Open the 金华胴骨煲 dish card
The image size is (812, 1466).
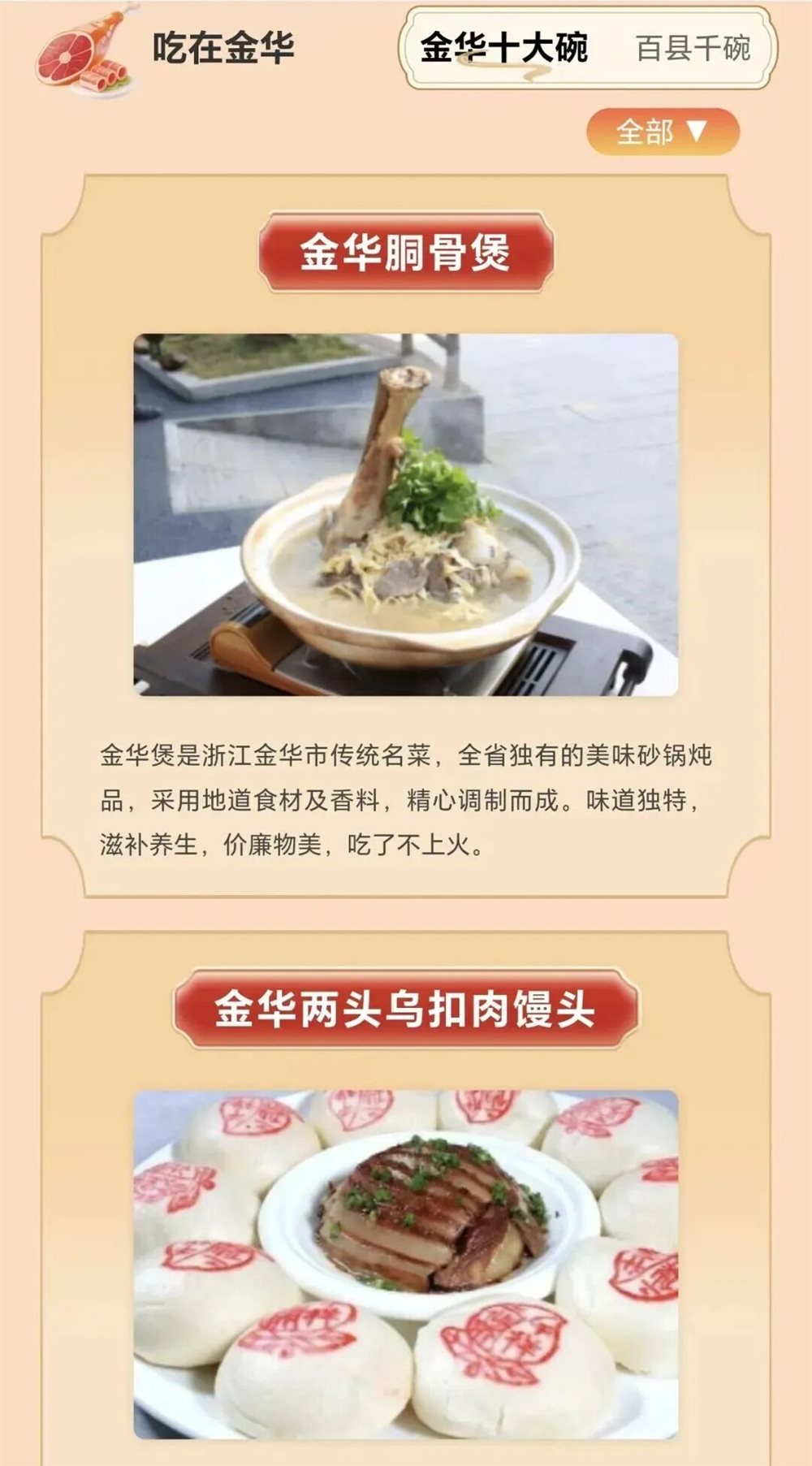click(x=406, y=514)
